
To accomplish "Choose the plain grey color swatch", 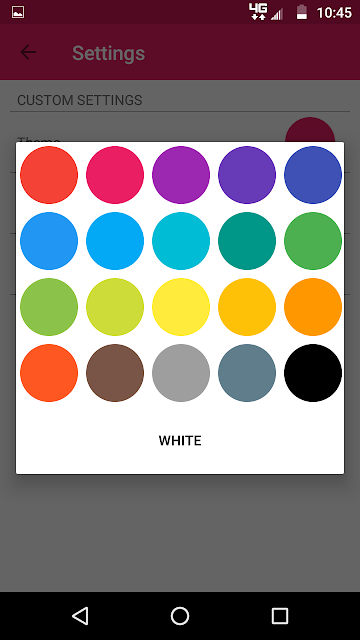I will 181,373.
